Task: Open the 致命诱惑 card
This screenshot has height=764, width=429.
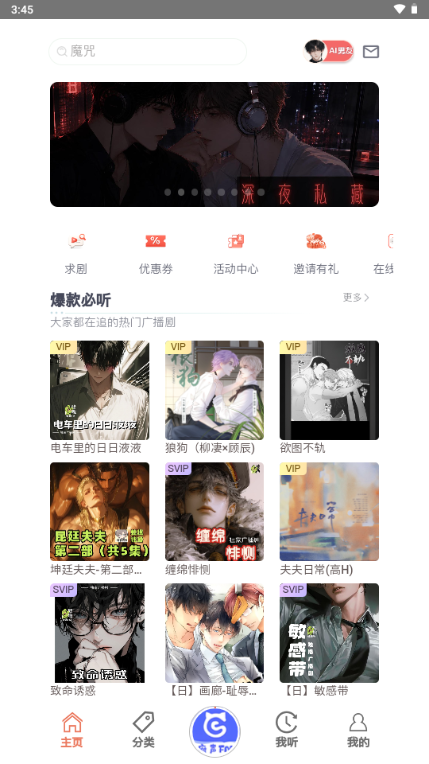Action: pos(100,640)
